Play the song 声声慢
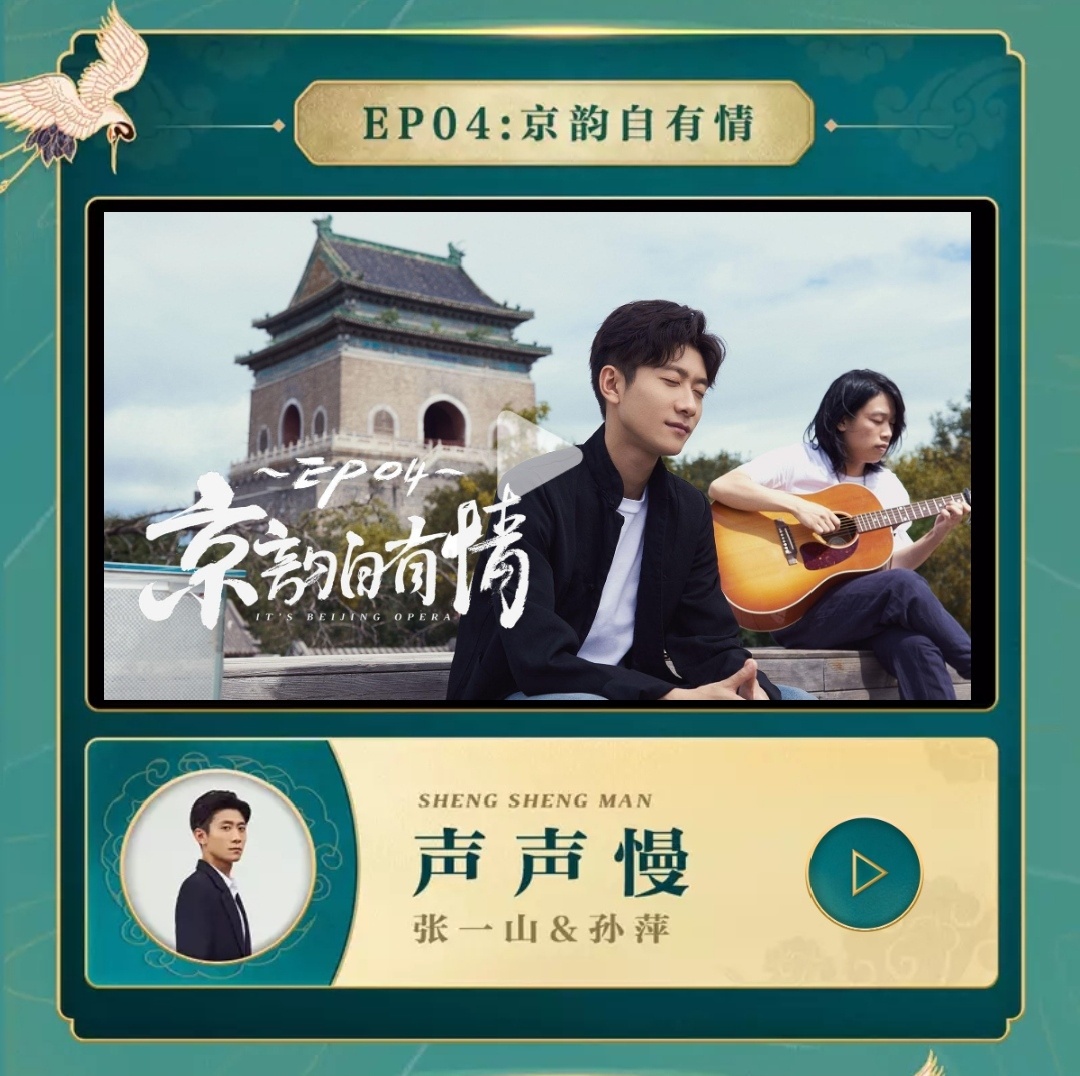 click(x=864, y=874)
